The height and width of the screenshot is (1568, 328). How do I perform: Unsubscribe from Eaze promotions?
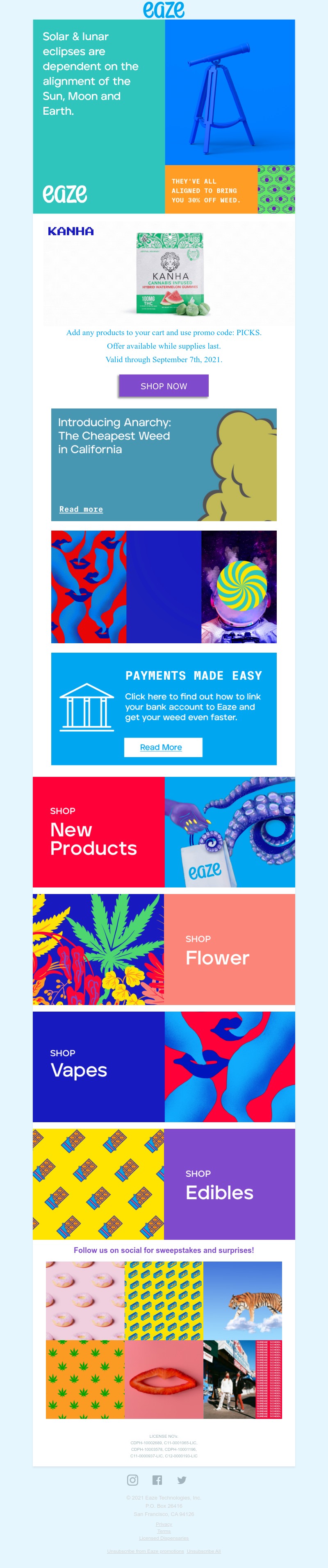[x=145, y=1551]
